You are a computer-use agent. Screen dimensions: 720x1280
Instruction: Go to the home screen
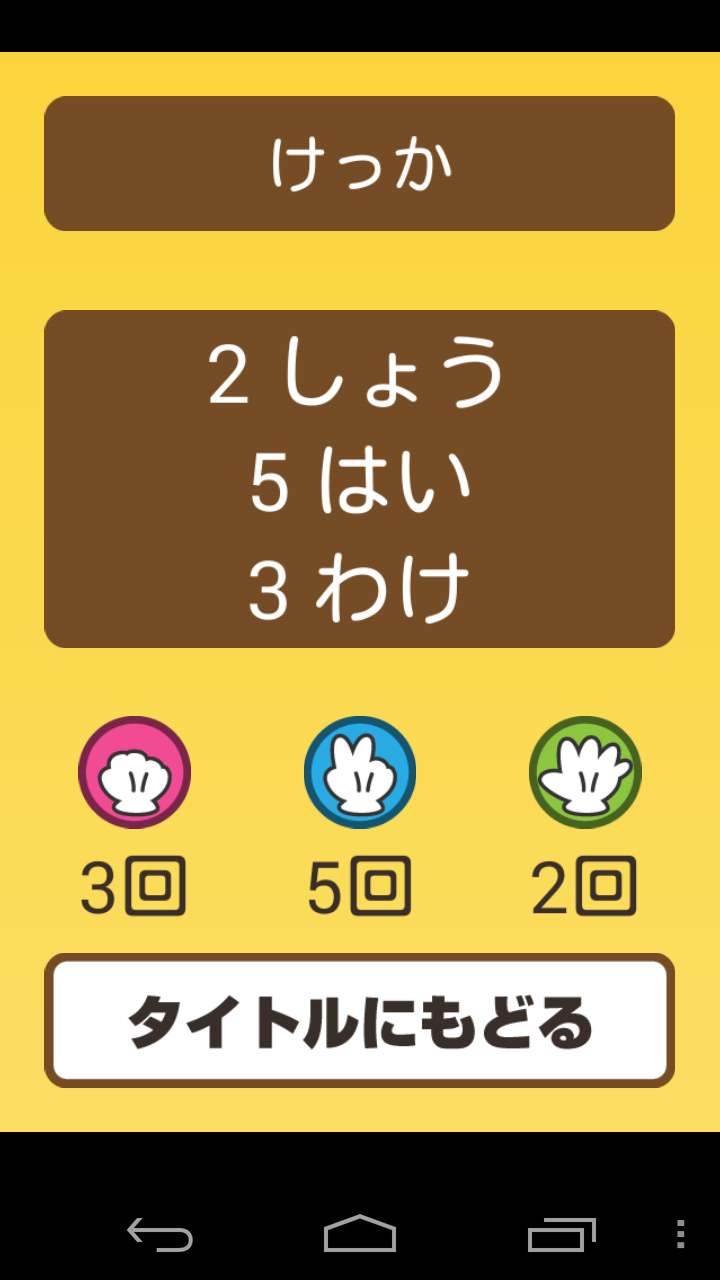click(x=360, y=1234)
